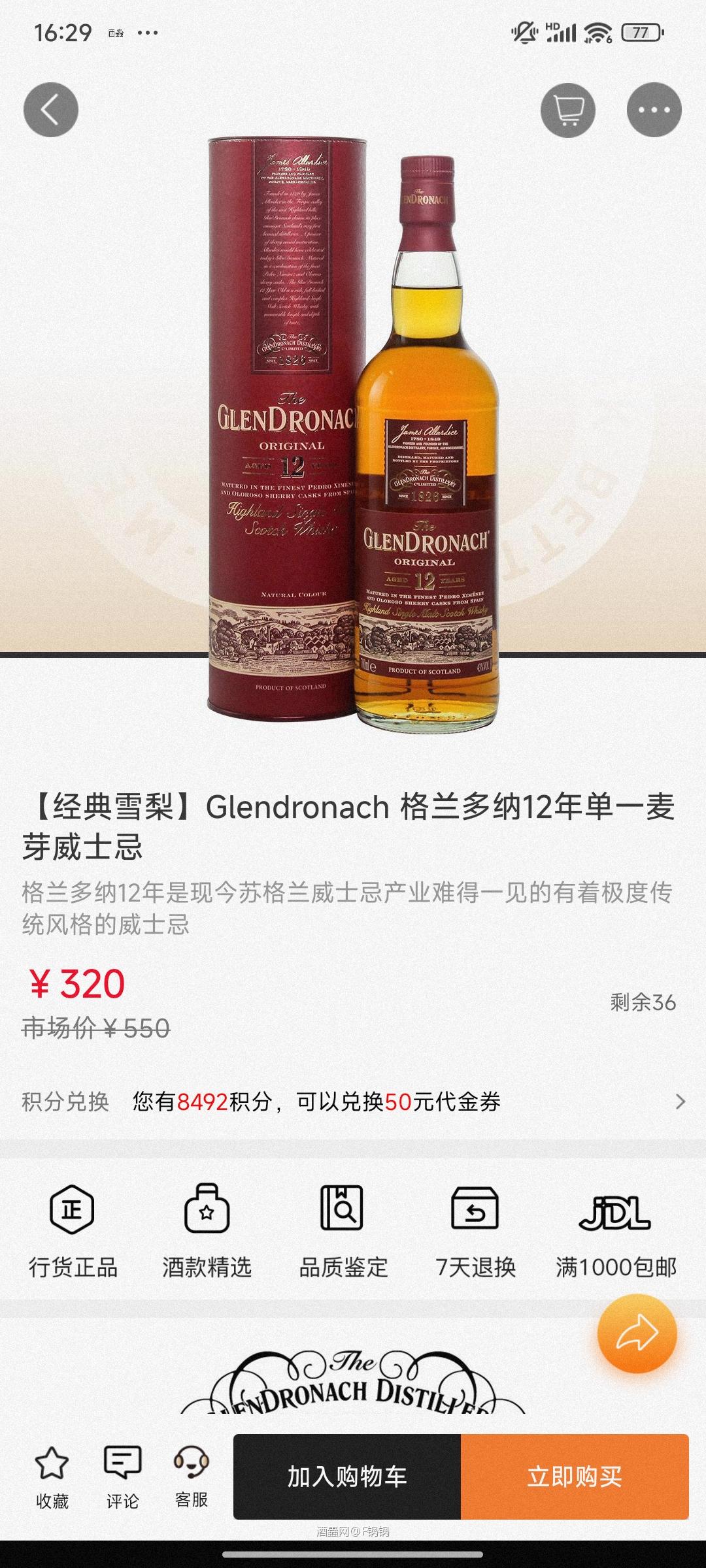Viewport: 706px width, 1568px height.
Task: Tap the orange share floating button
Action: (x=637, y=1333)
